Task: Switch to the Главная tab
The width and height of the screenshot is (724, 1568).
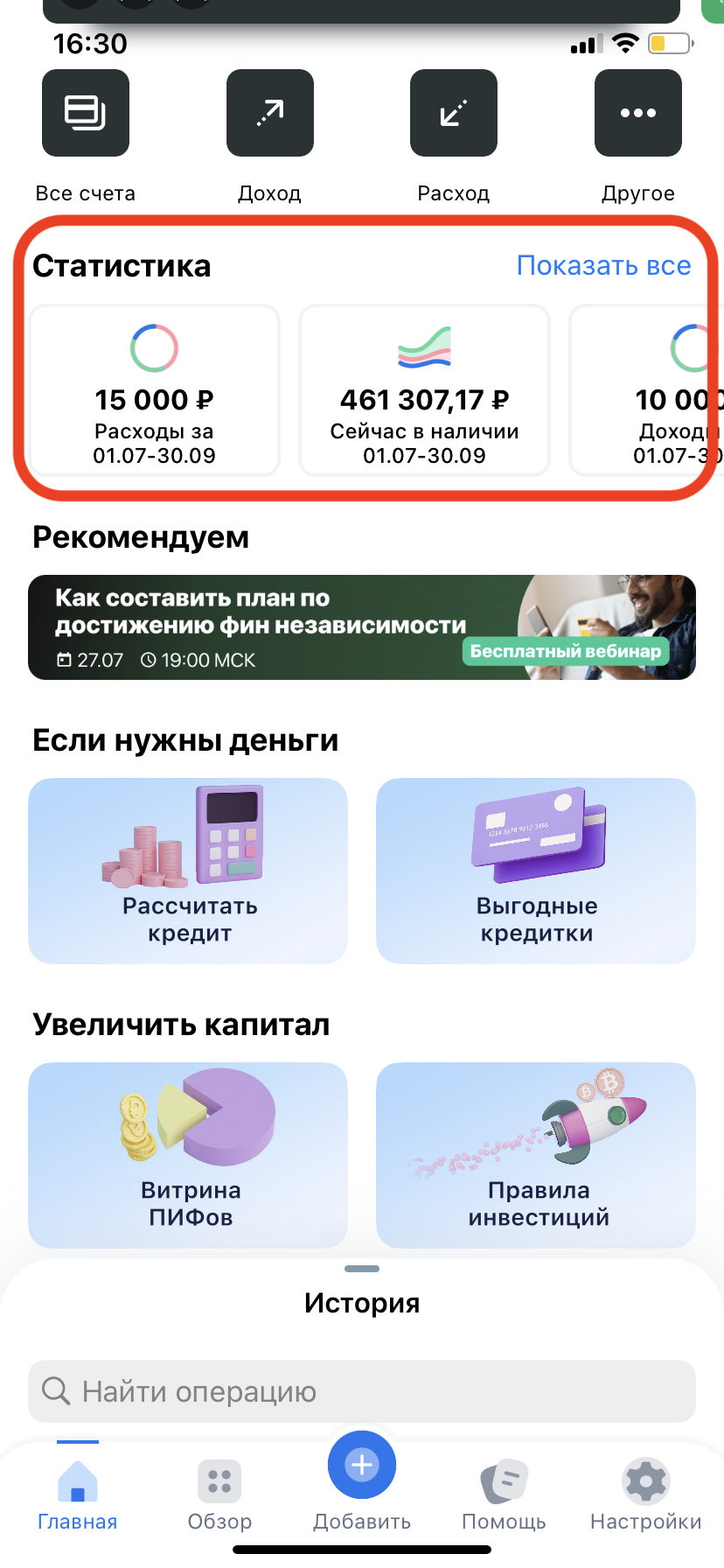Action: 77,1496
